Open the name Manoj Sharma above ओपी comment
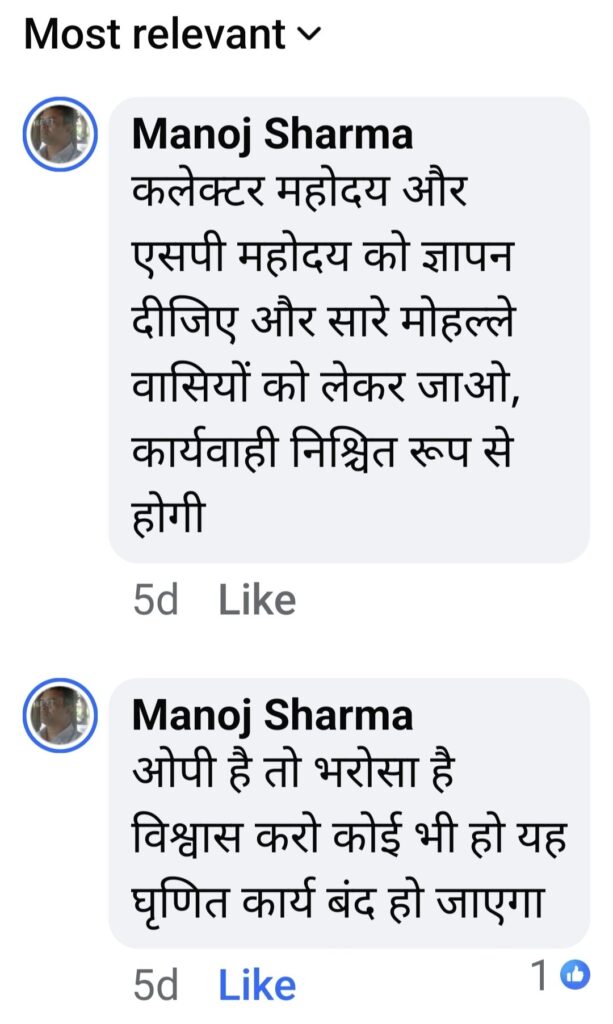 coord(272,714)
